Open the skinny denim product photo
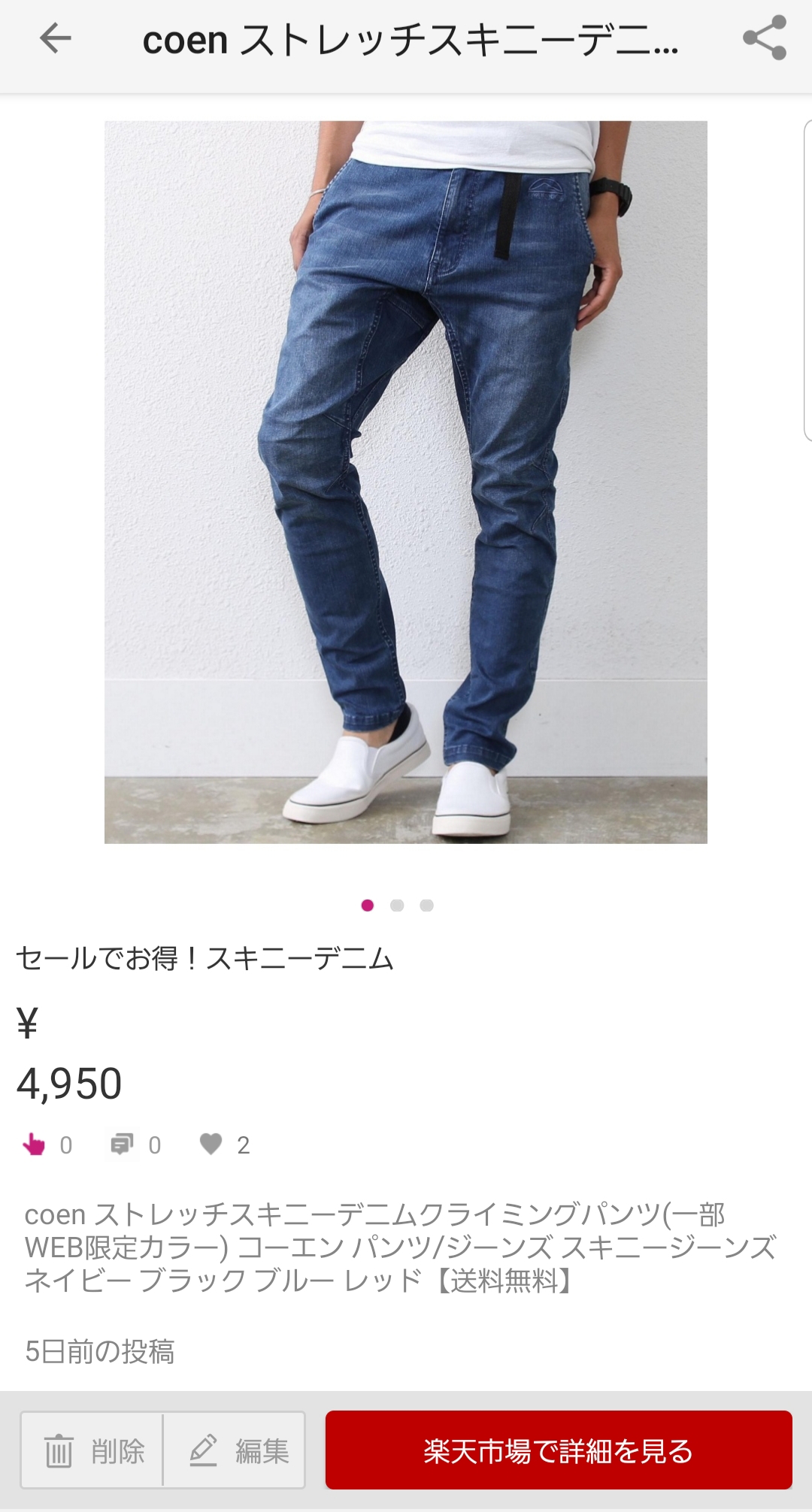The image size is (812, 1512). coord(405,482)
